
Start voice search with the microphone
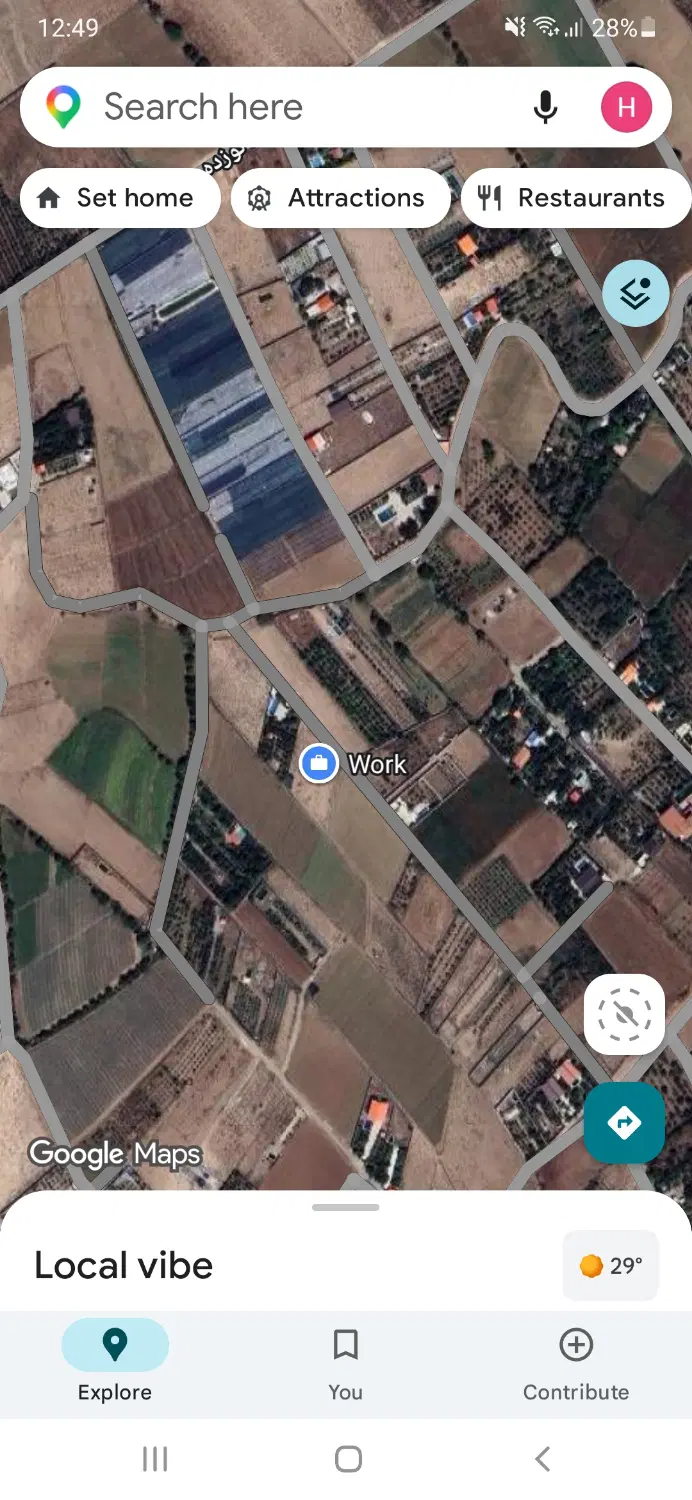(545, 107)
